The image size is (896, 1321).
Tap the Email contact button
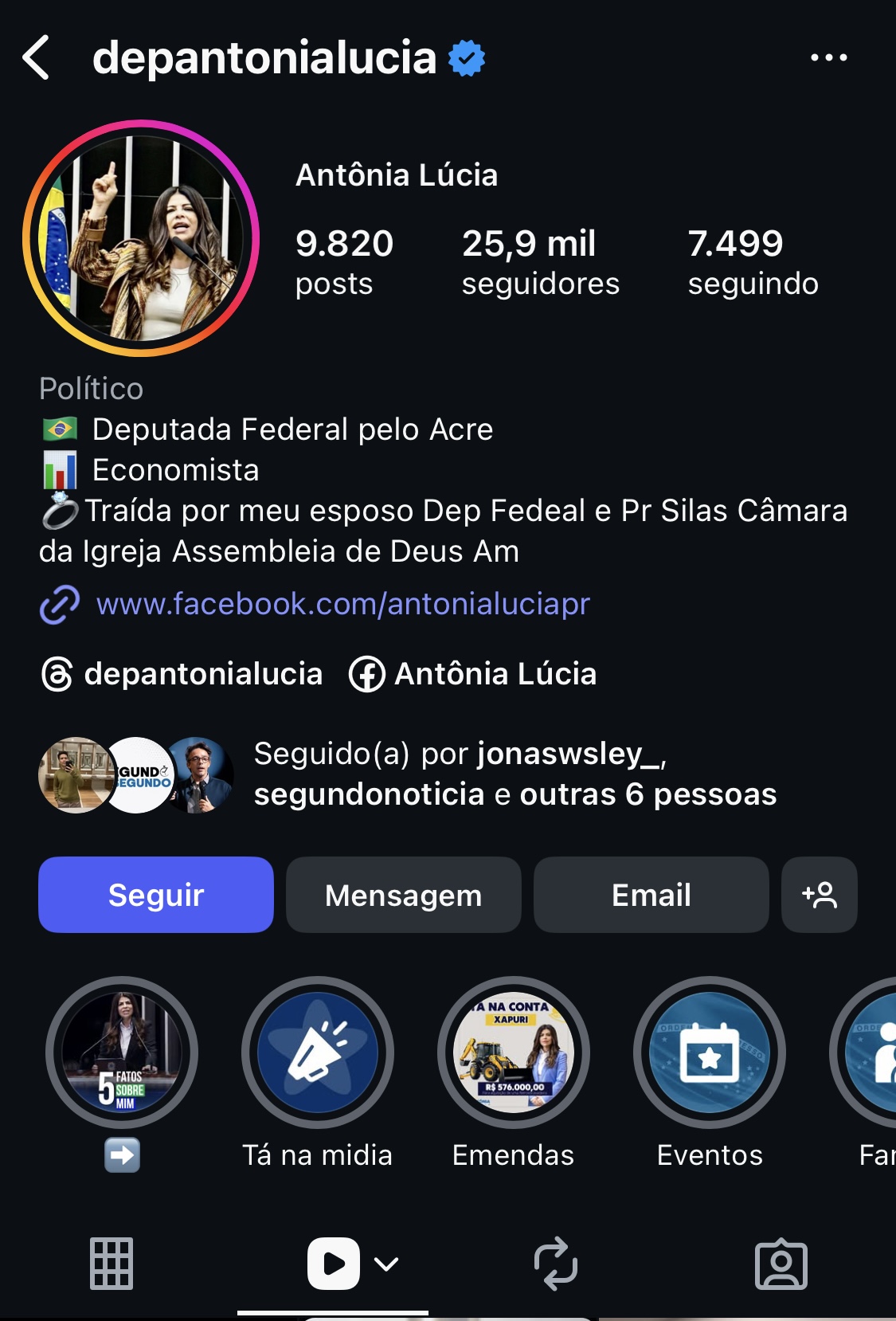pos(651,895)
